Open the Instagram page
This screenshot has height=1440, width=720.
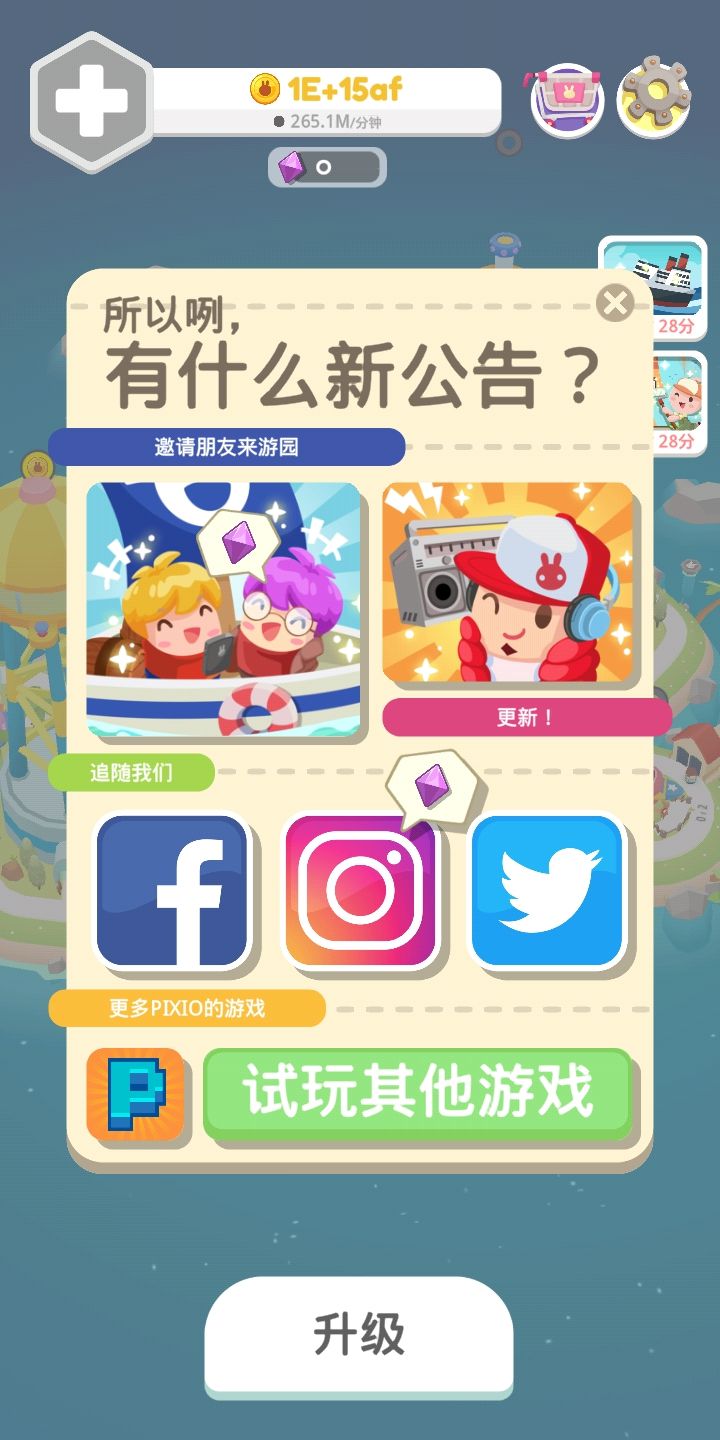(361, 891)
